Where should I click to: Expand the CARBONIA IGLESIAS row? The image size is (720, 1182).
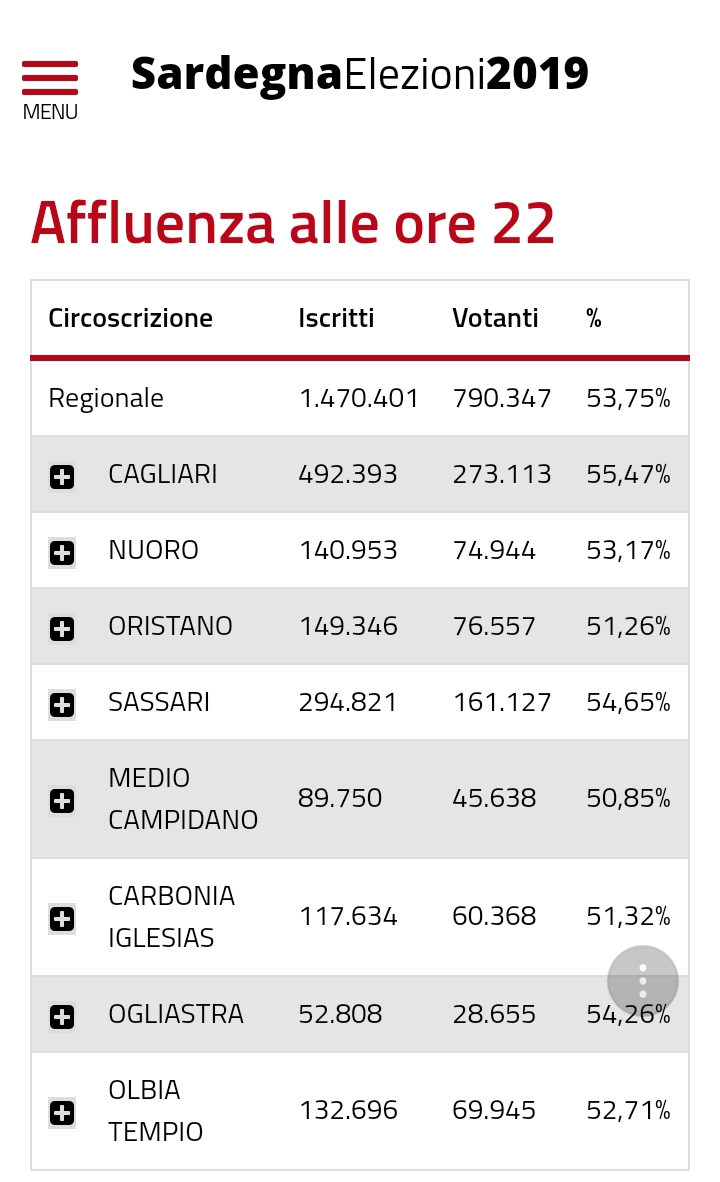pos(62,919)
